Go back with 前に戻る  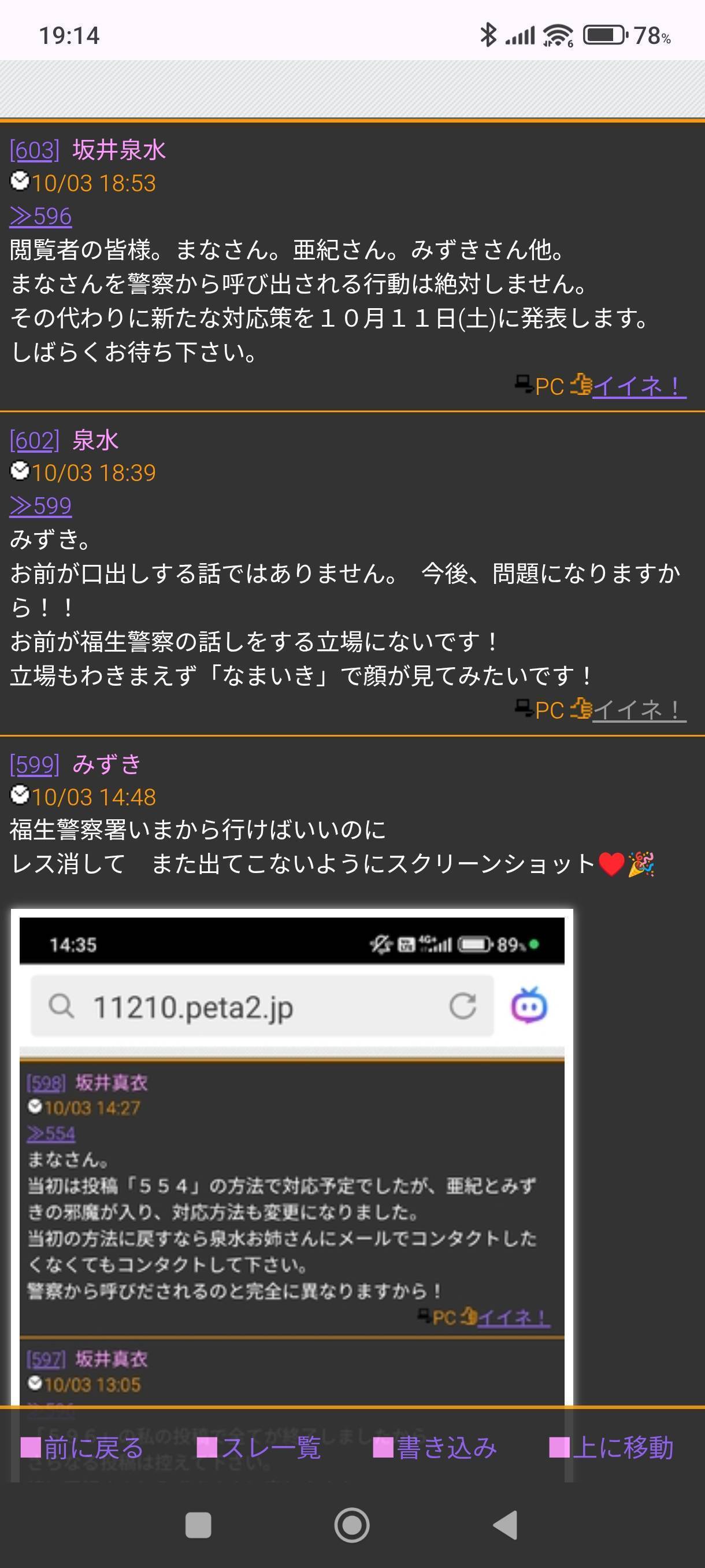(83, 1448)
